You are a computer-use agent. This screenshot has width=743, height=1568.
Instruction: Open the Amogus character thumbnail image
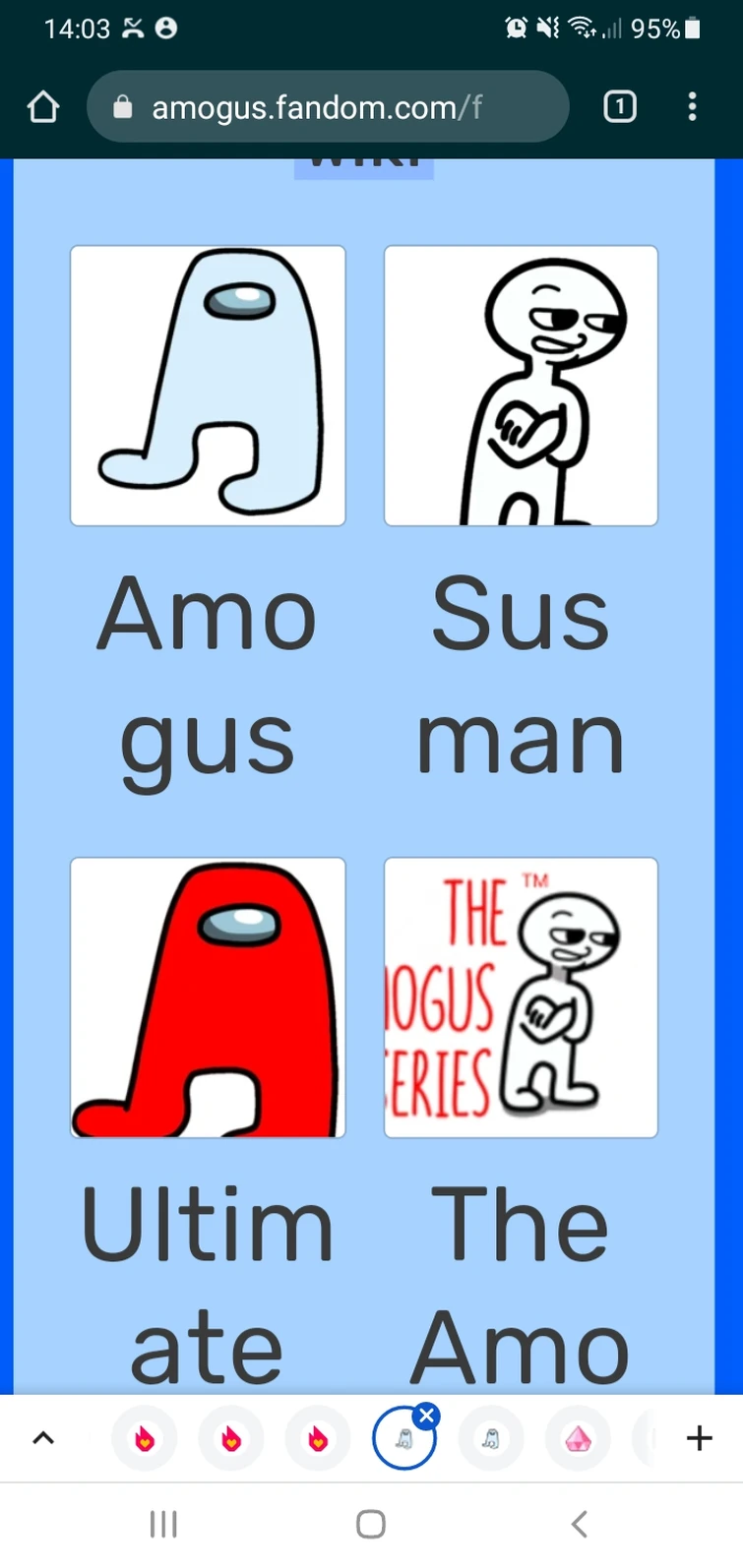coord(208,386)
